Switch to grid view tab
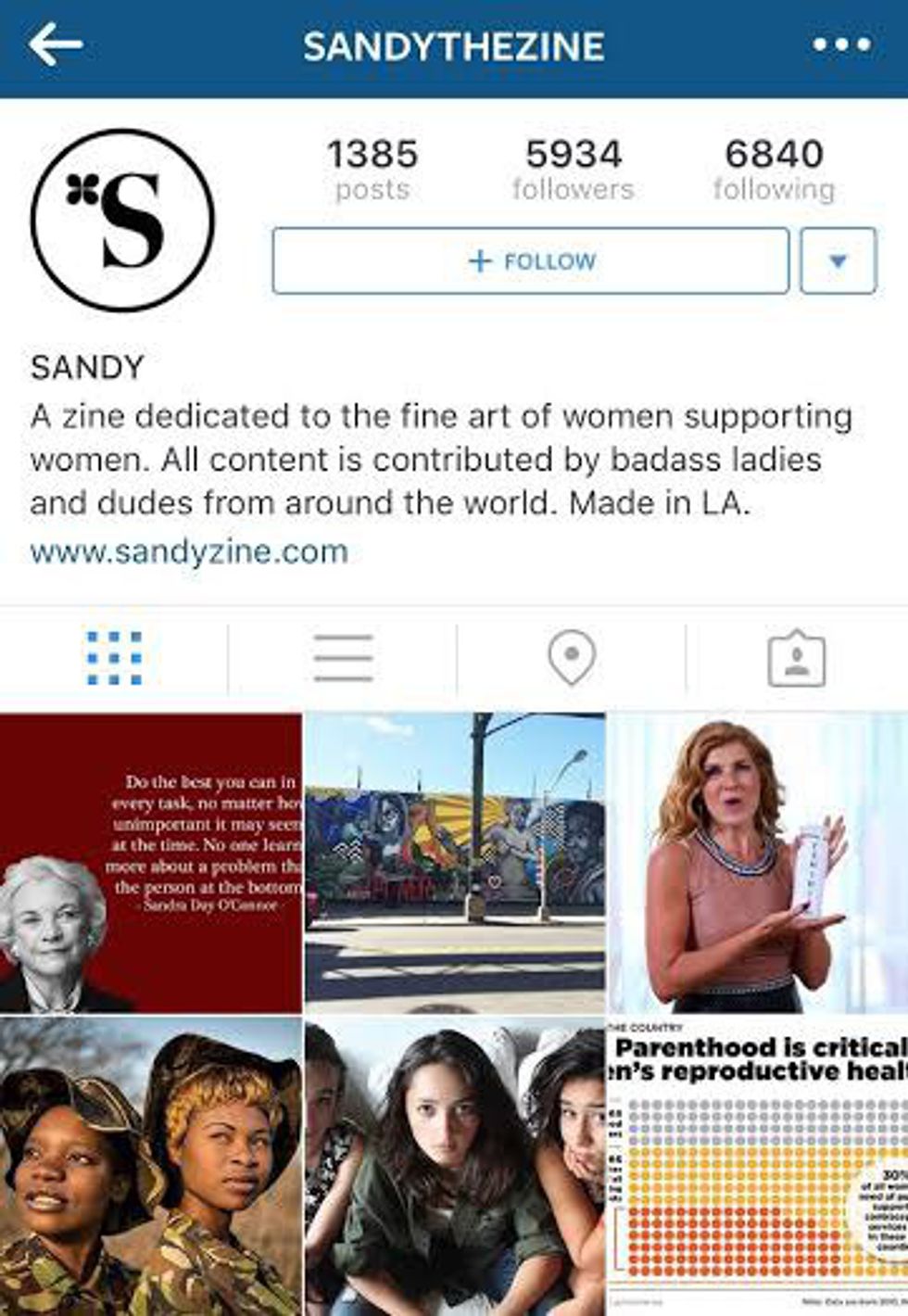This screenshot has height=1316, width=908. [114, 659]
